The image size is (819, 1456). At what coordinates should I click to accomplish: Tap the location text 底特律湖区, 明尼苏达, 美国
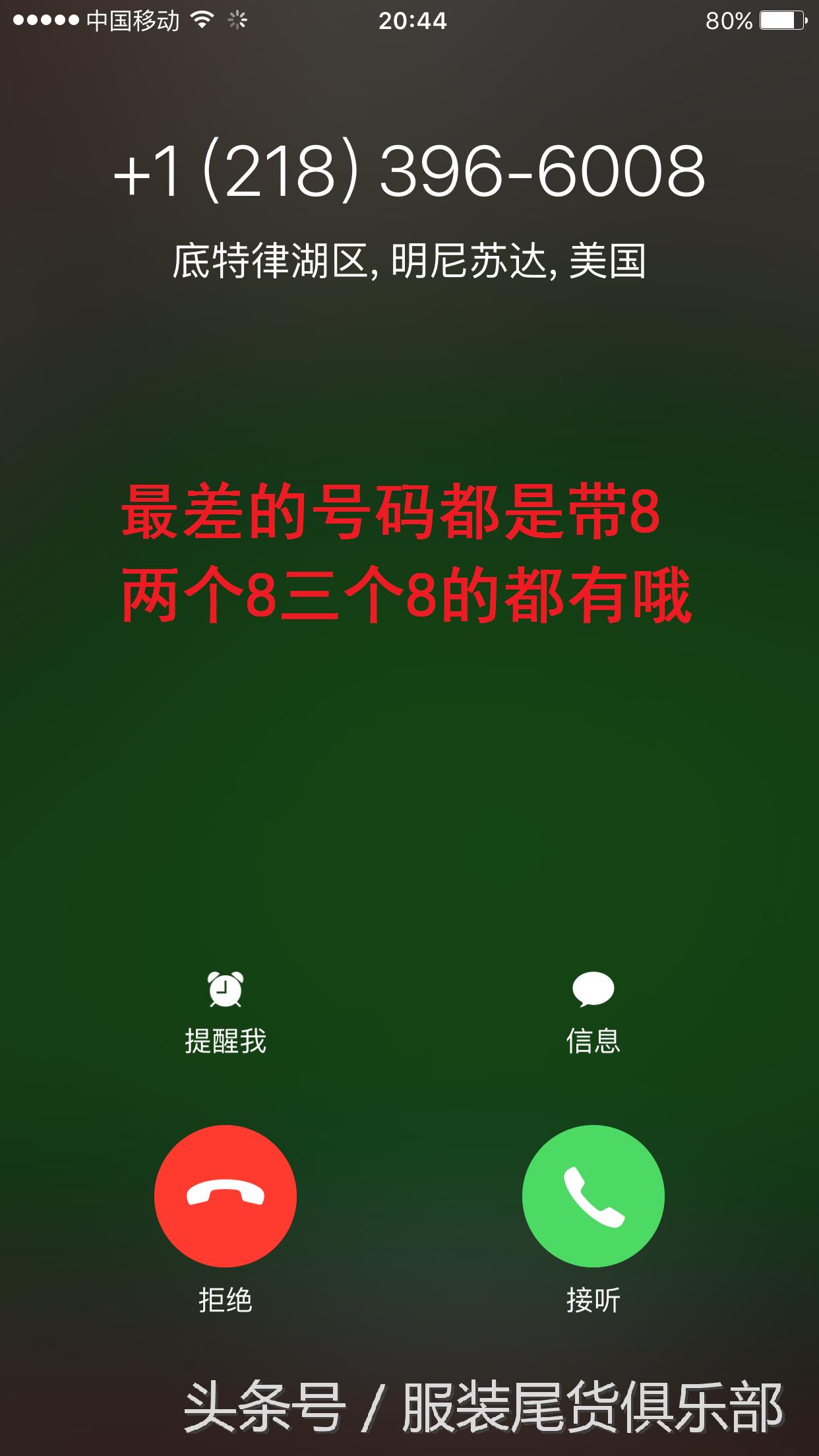pos(409,258)
